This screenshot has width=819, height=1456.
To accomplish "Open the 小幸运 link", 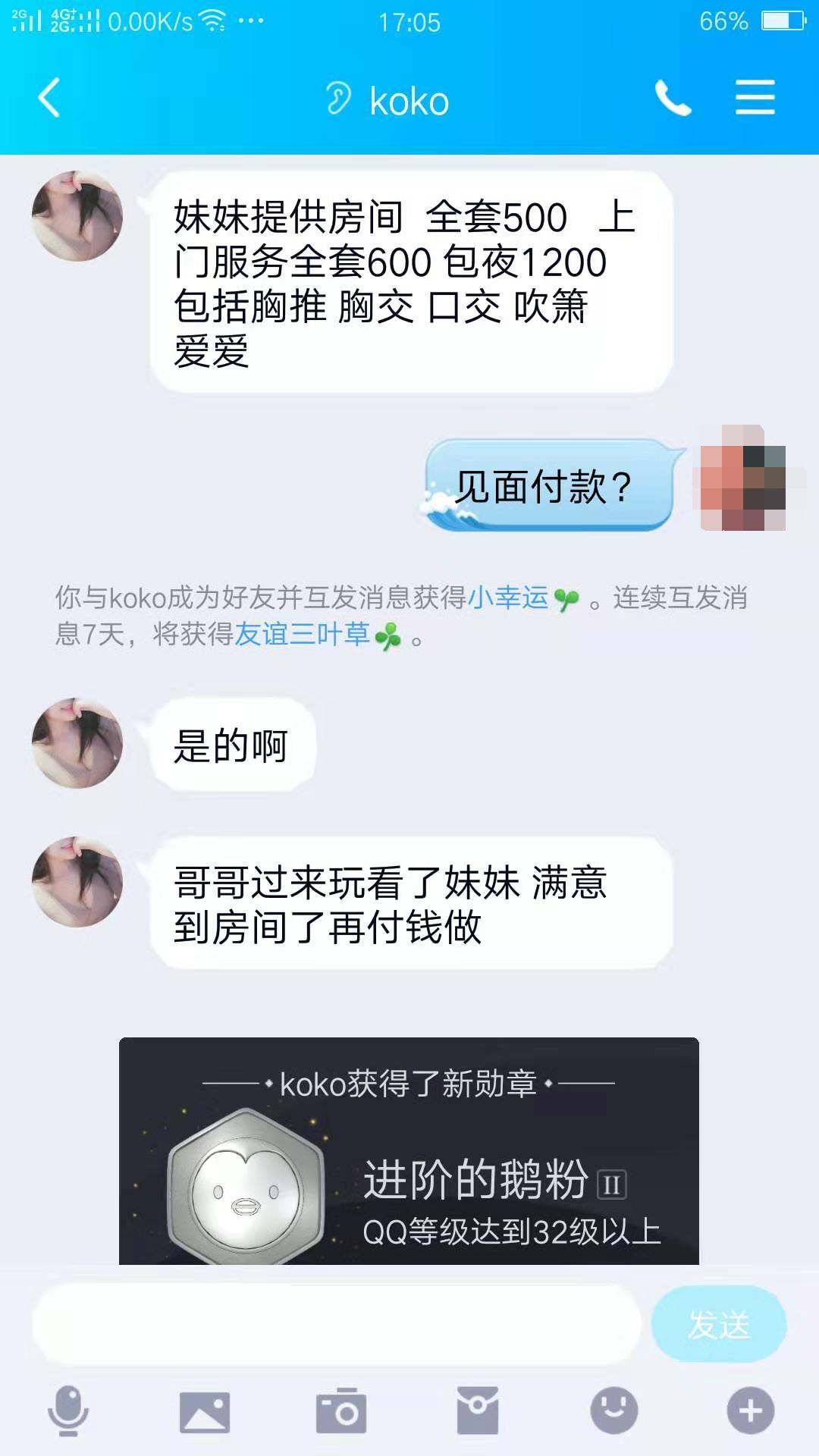I will click(x=508, y=598).
